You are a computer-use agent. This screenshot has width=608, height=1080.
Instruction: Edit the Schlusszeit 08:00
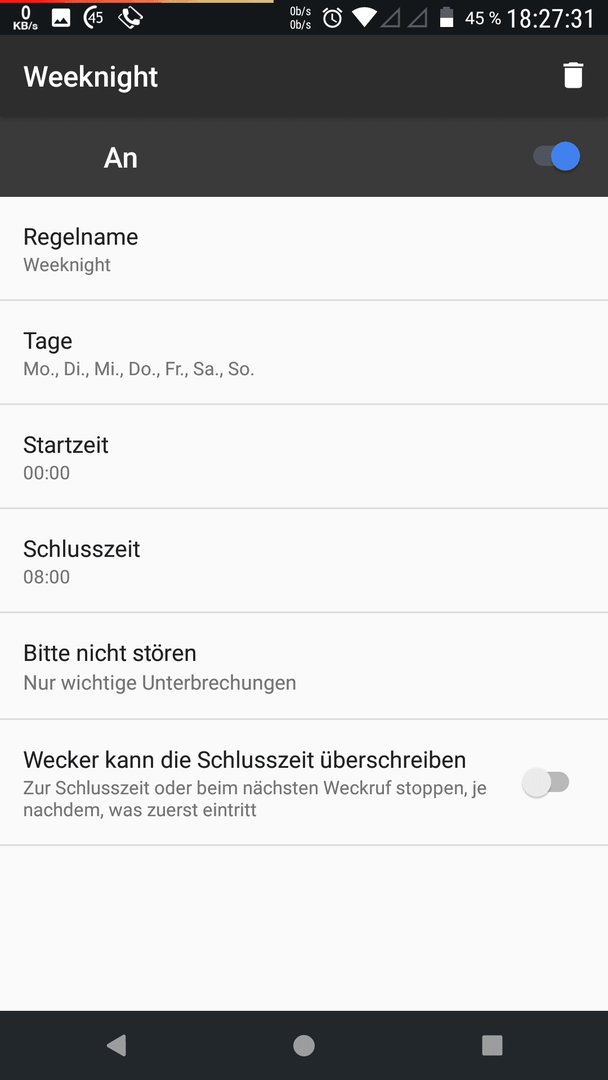(304, 561)
